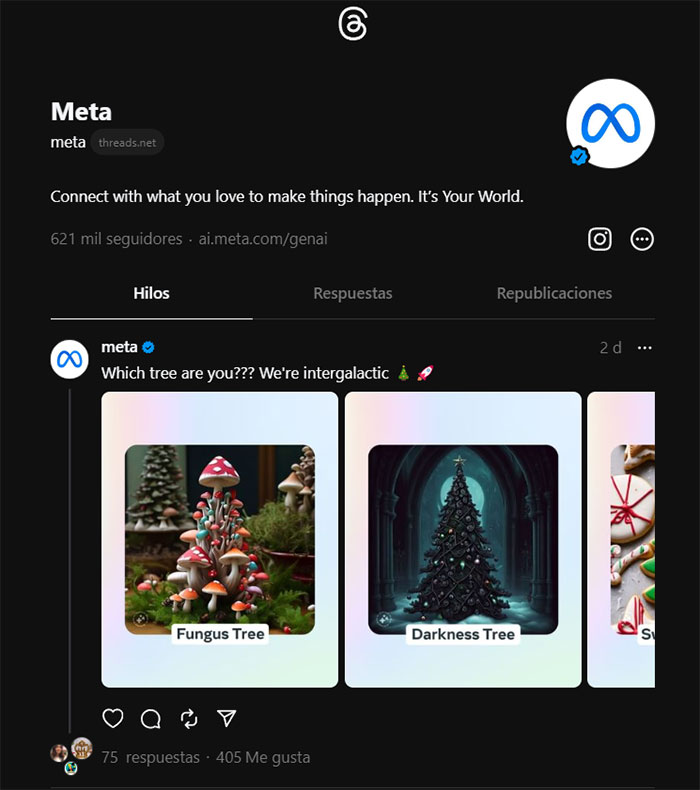Open Meta's Instagram profile icon
This screenshot has height=790, width=700.
point(599,239)
